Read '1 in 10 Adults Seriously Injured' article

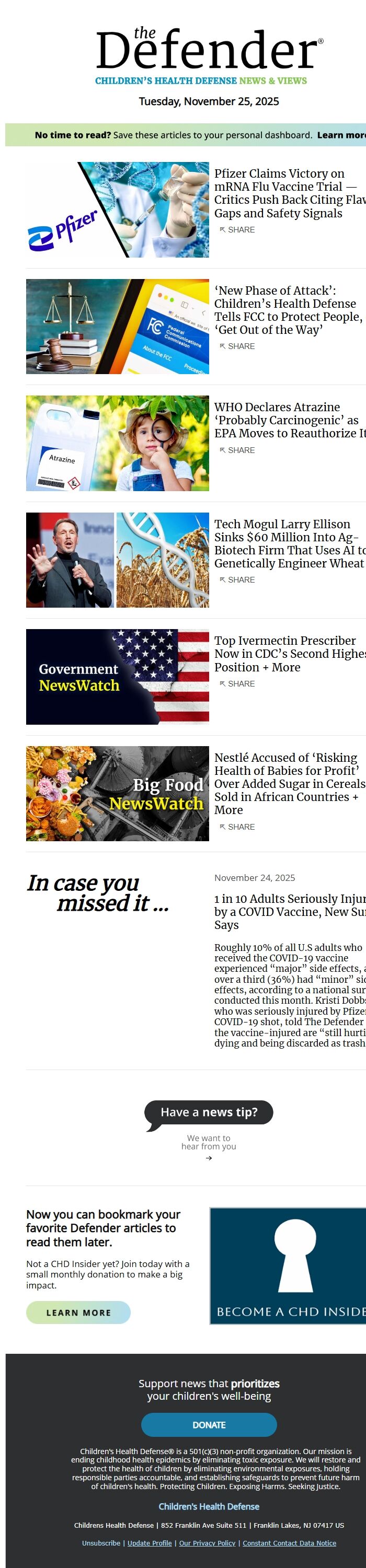(289, 911)
